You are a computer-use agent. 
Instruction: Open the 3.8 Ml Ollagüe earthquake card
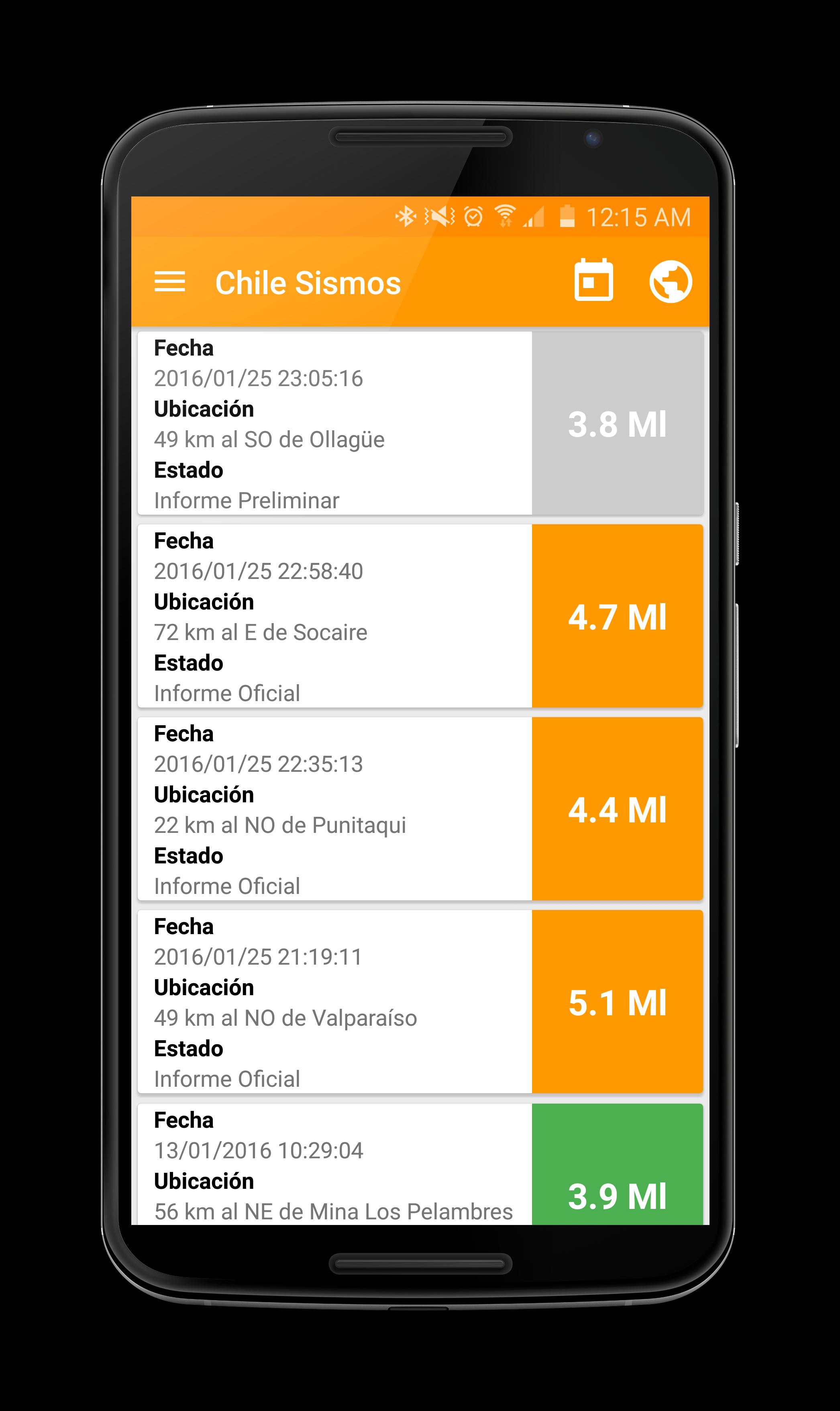pos(420,423)
